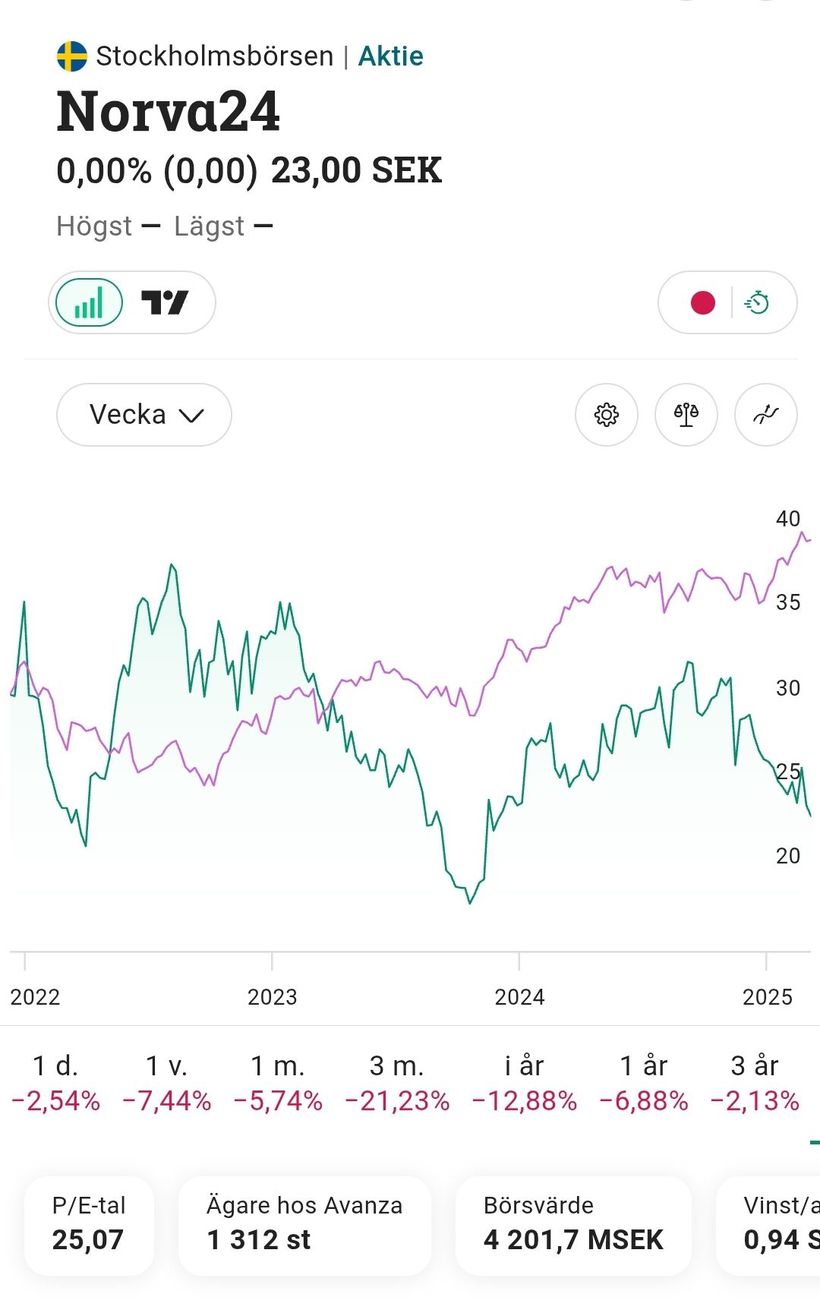Screen dimensions: 820x1298
Task: Open the chart indicators icon
Action: [x=766, y=414]
